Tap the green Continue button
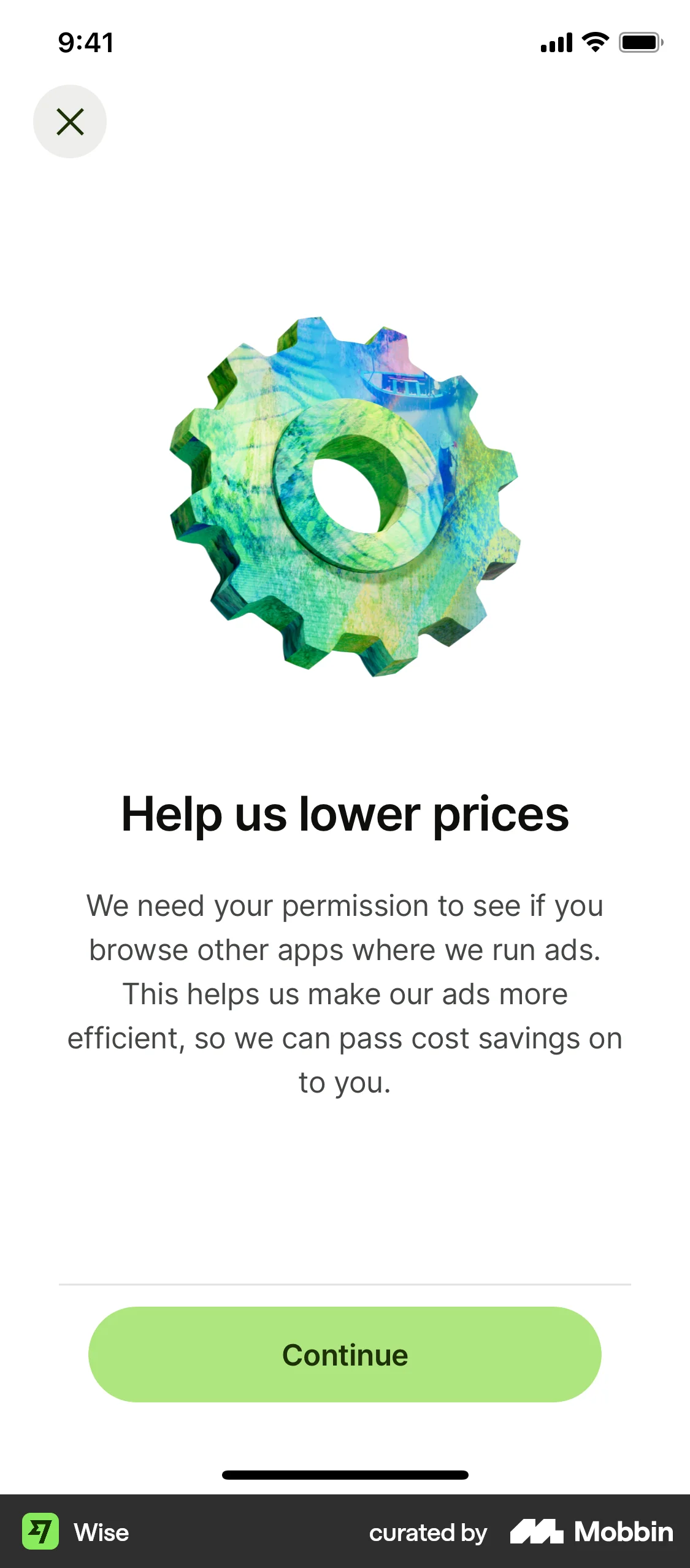Image resolution: width=690 pixels, height=1568 pixels. (x=345, y=1355)
